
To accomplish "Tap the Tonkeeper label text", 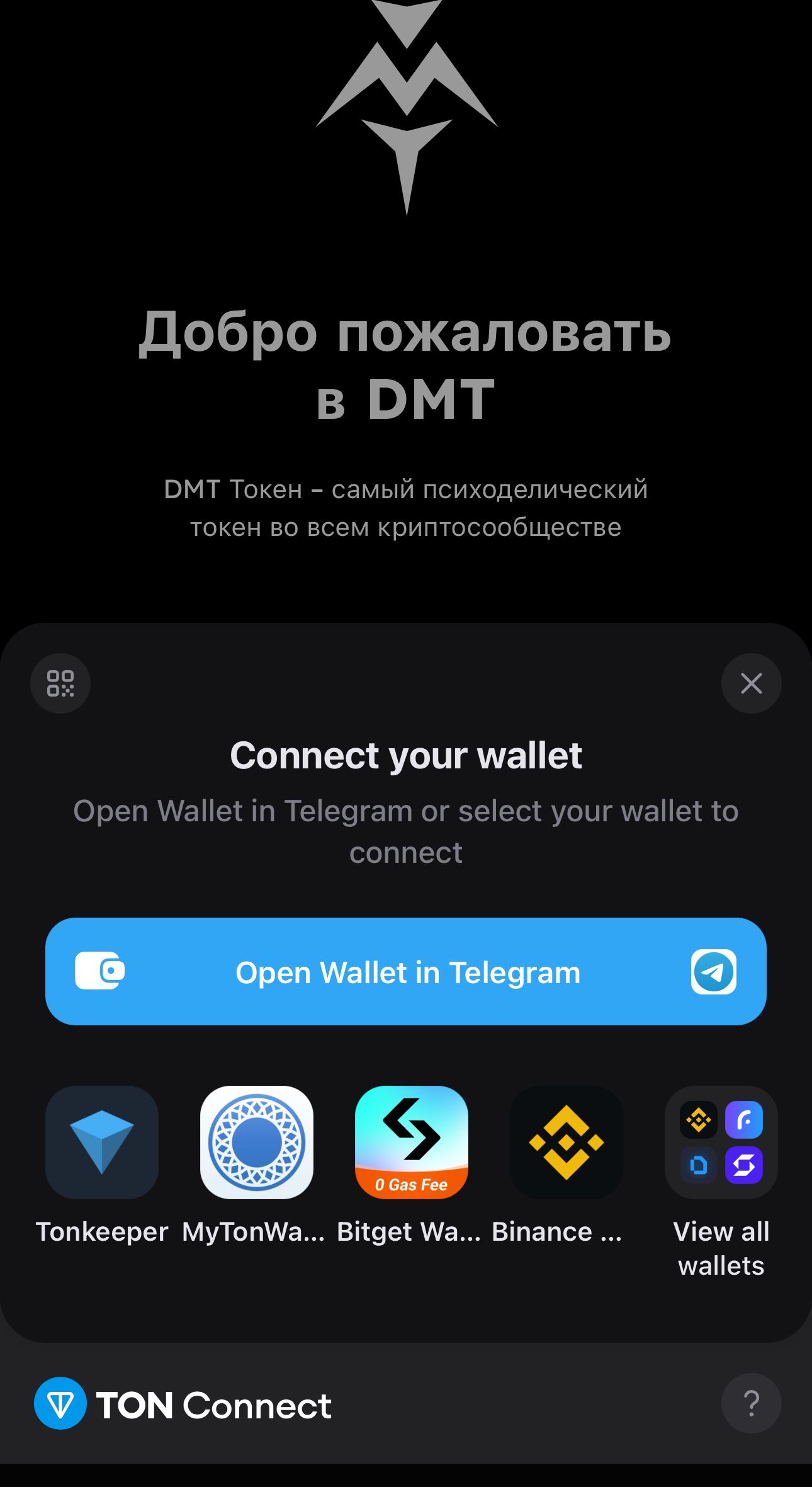I will (x=101, y=1232).
